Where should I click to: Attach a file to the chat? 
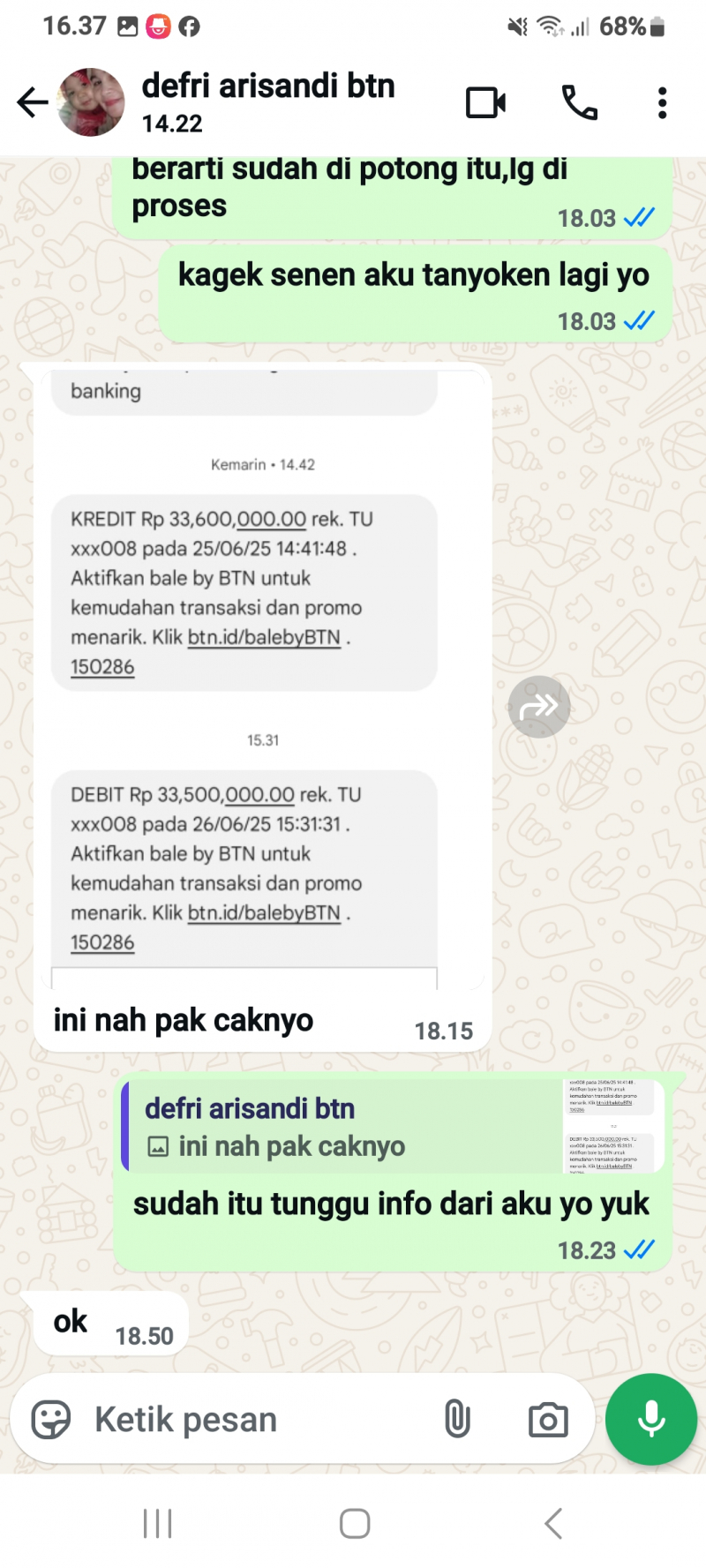click(457, 1420)
